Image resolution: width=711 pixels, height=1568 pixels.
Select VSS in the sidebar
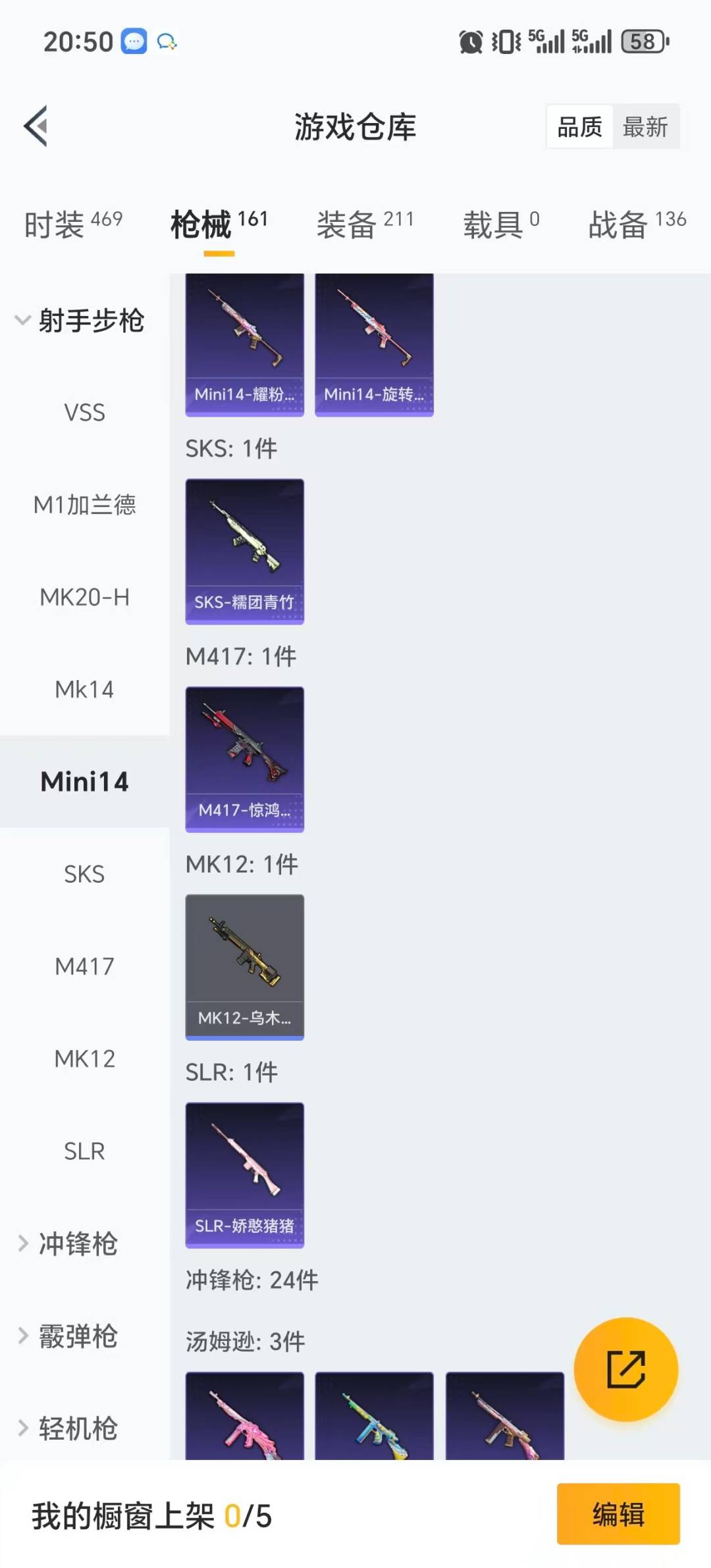coord(84,413)
